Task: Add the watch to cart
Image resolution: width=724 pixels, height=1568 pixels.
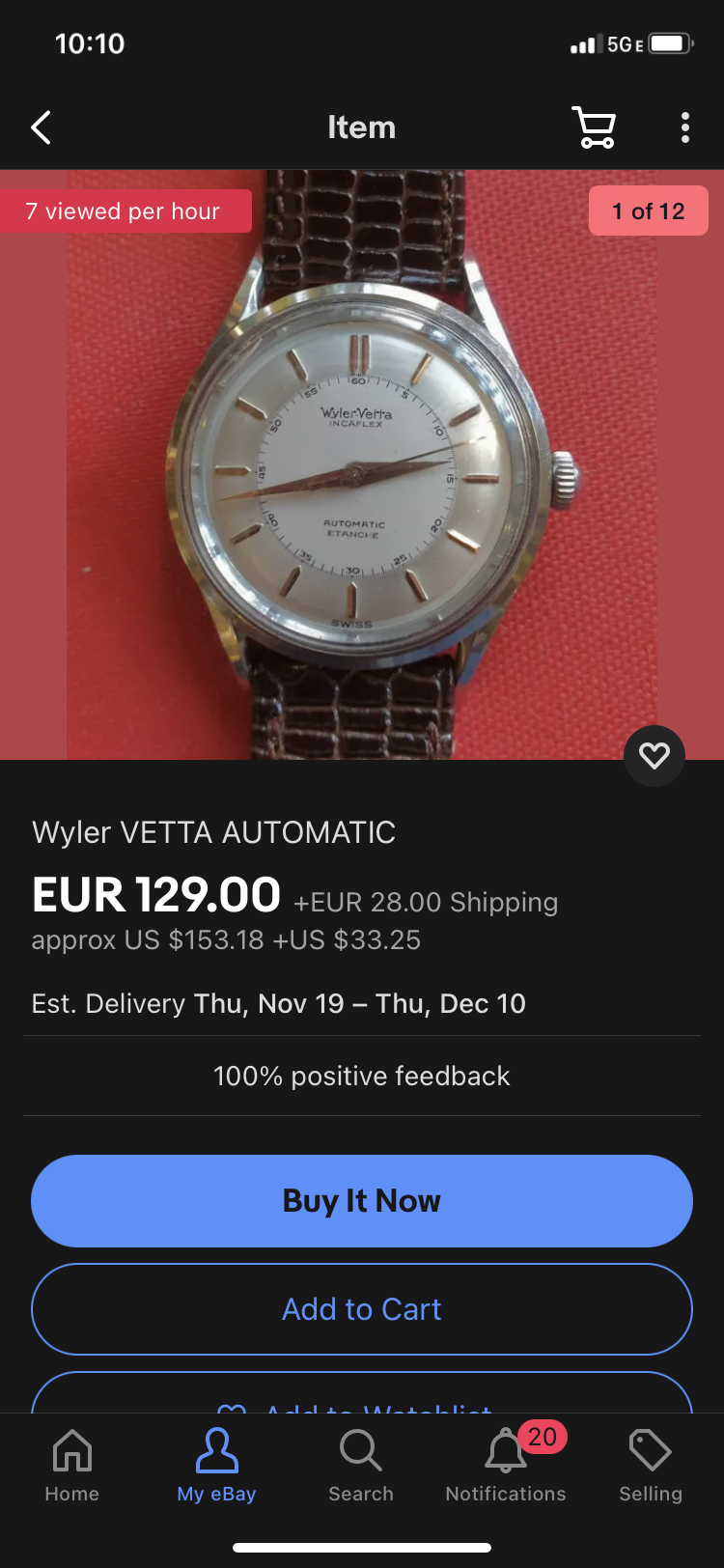Action: point(362,1309)
